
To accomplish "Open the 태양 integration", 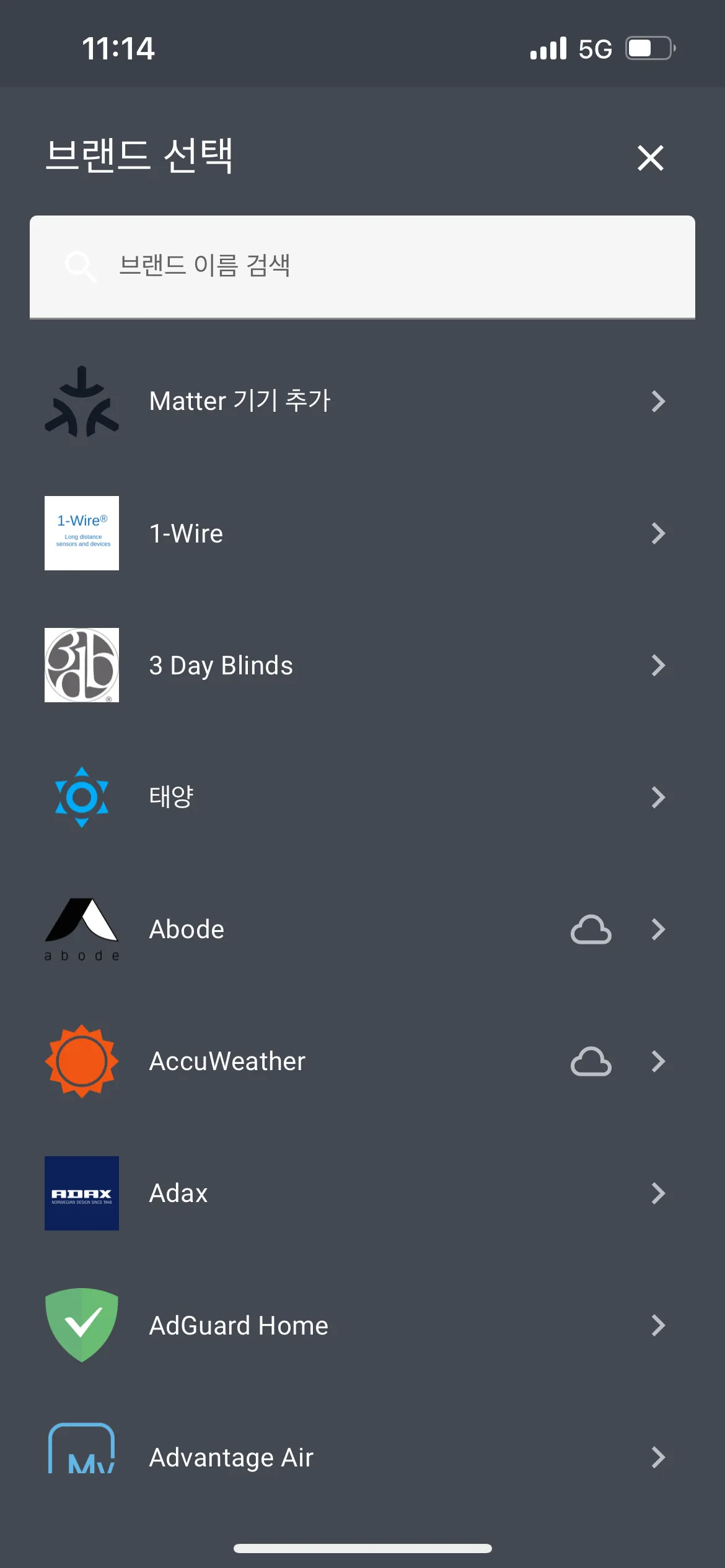I will coord(362,797).
